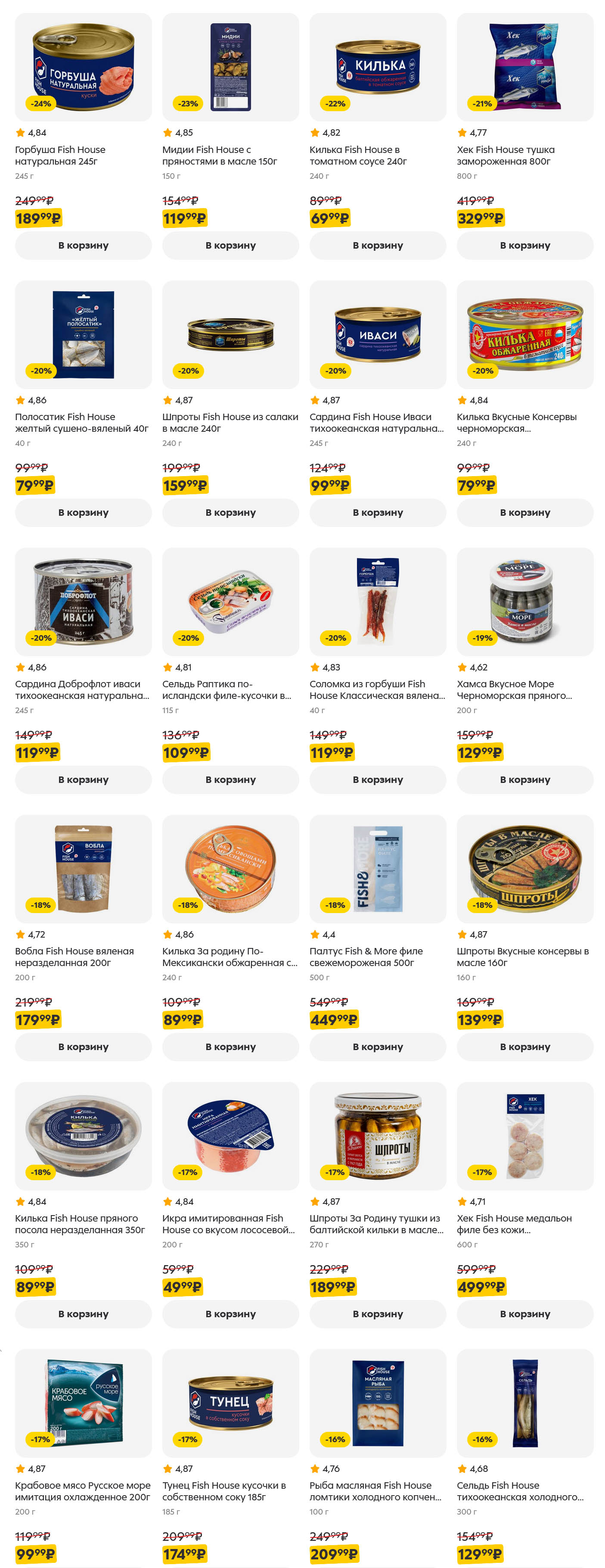605x1568 pixels.
Task: Add Горбуша Fish House натуральная to cart
Action: coord(83,245)
